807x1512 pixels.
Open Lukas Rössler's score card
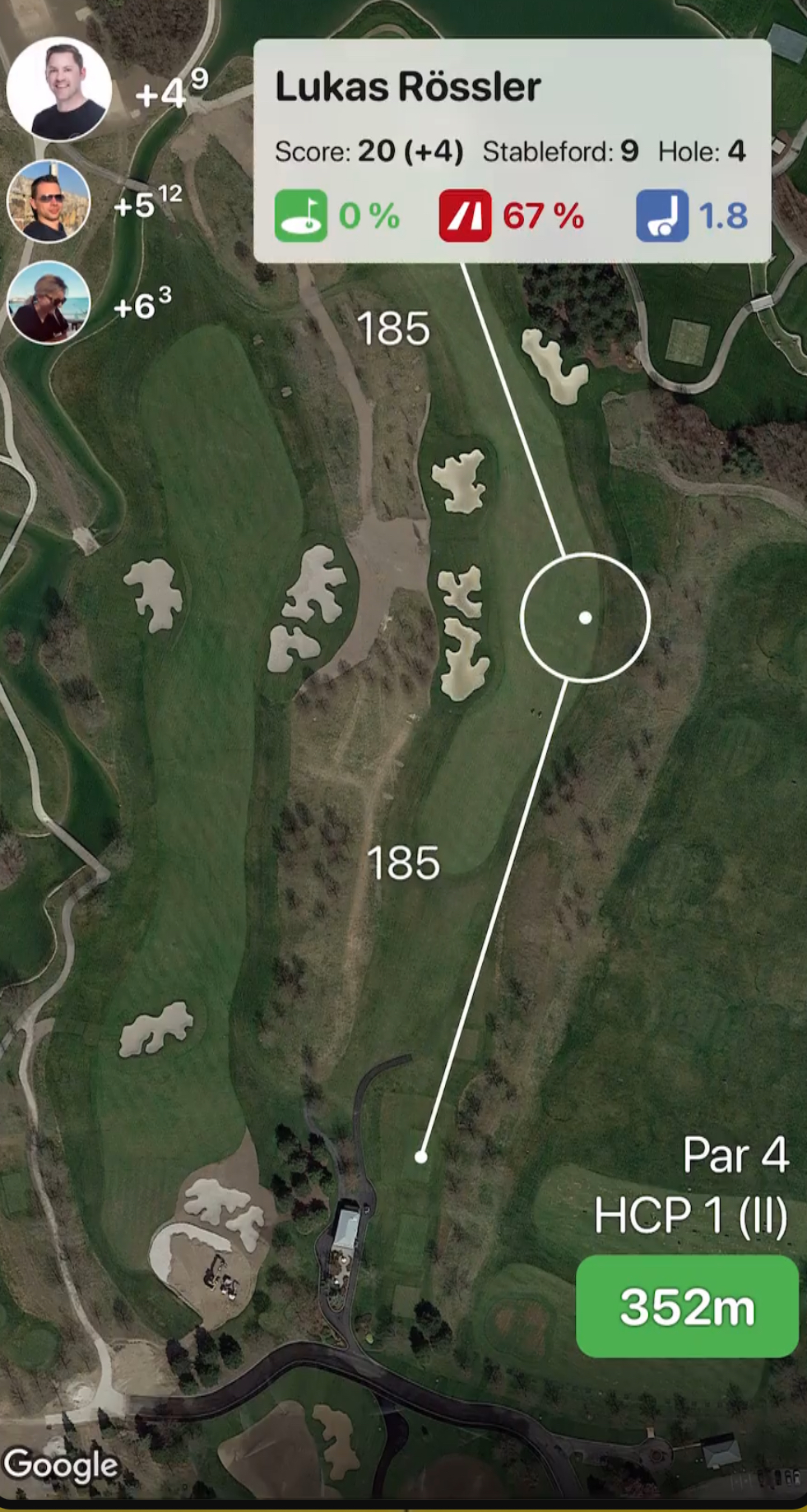coord(512,151)
